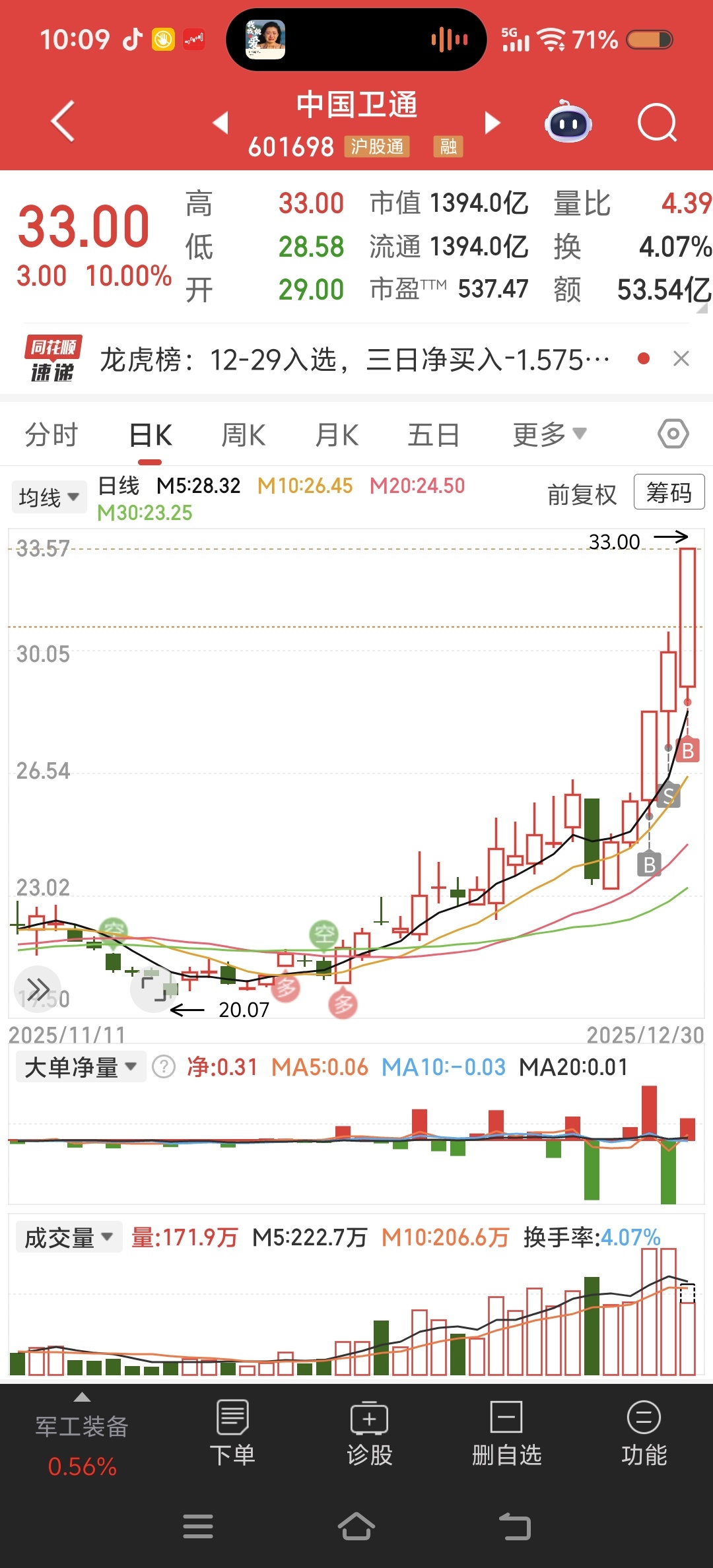The width and height of the screenshot is (713, 1568).
Task: Go back from the stock page
Action: [63, 121]
